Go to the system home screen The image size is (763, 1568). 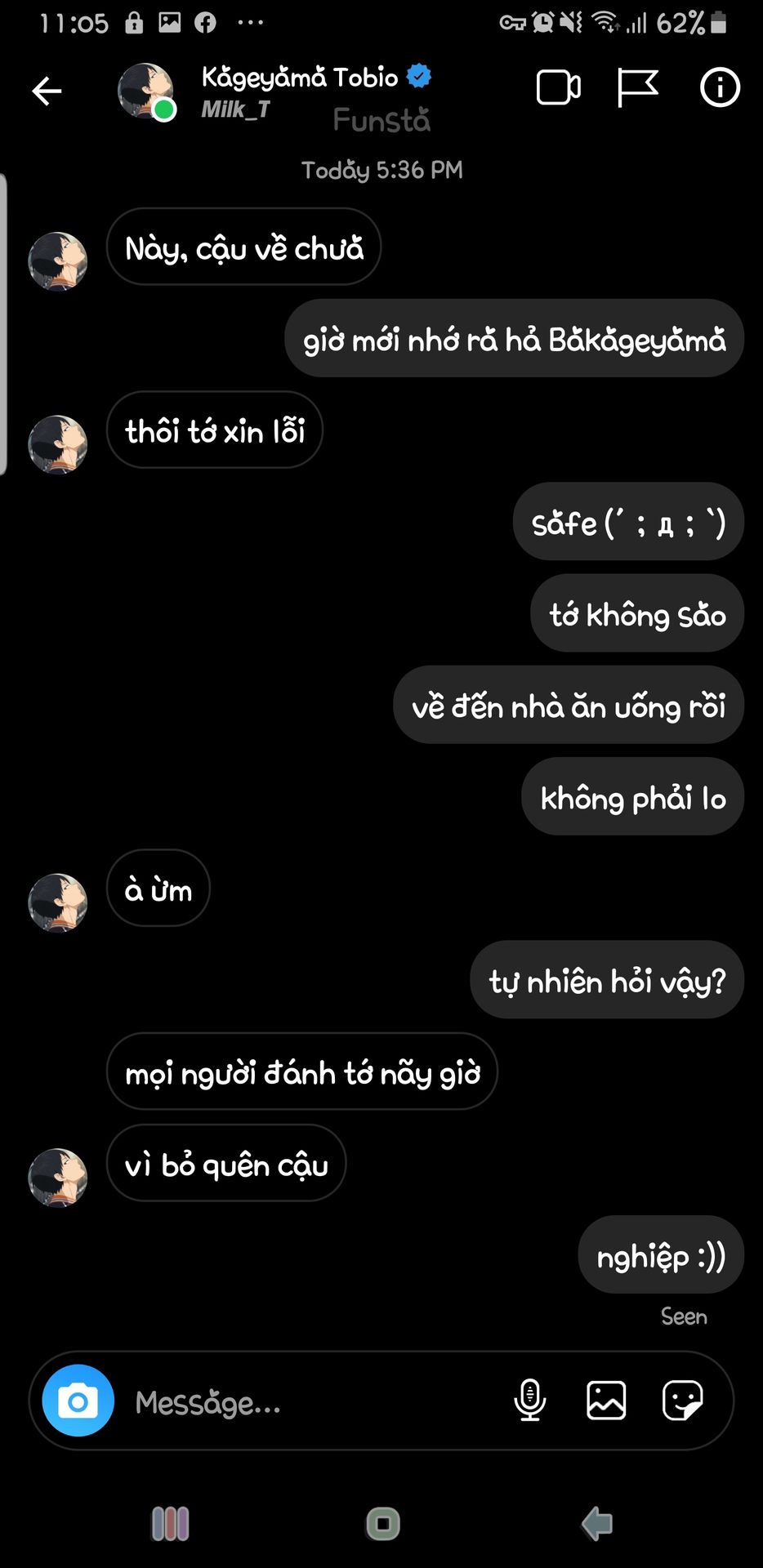coord(382,1524)
